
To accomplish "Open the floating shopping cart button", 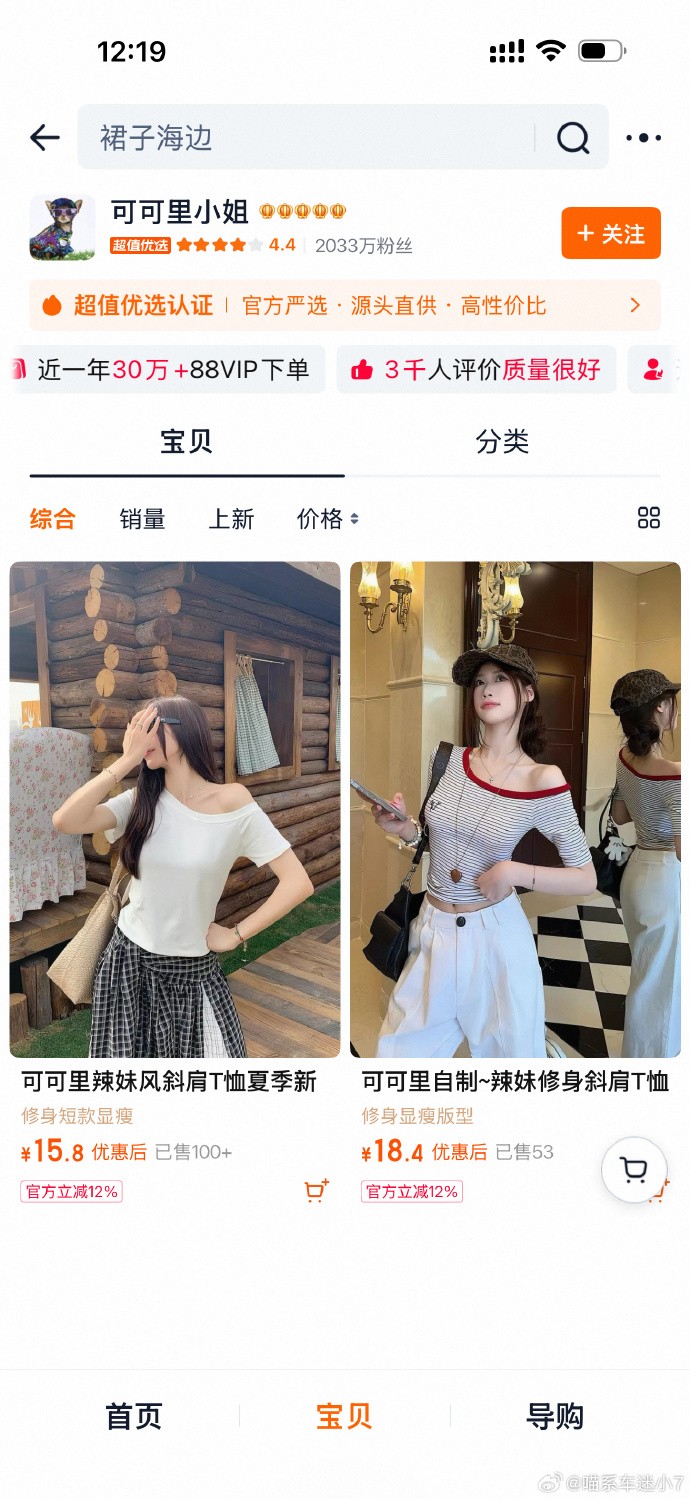I will [x=634, y=1170].
